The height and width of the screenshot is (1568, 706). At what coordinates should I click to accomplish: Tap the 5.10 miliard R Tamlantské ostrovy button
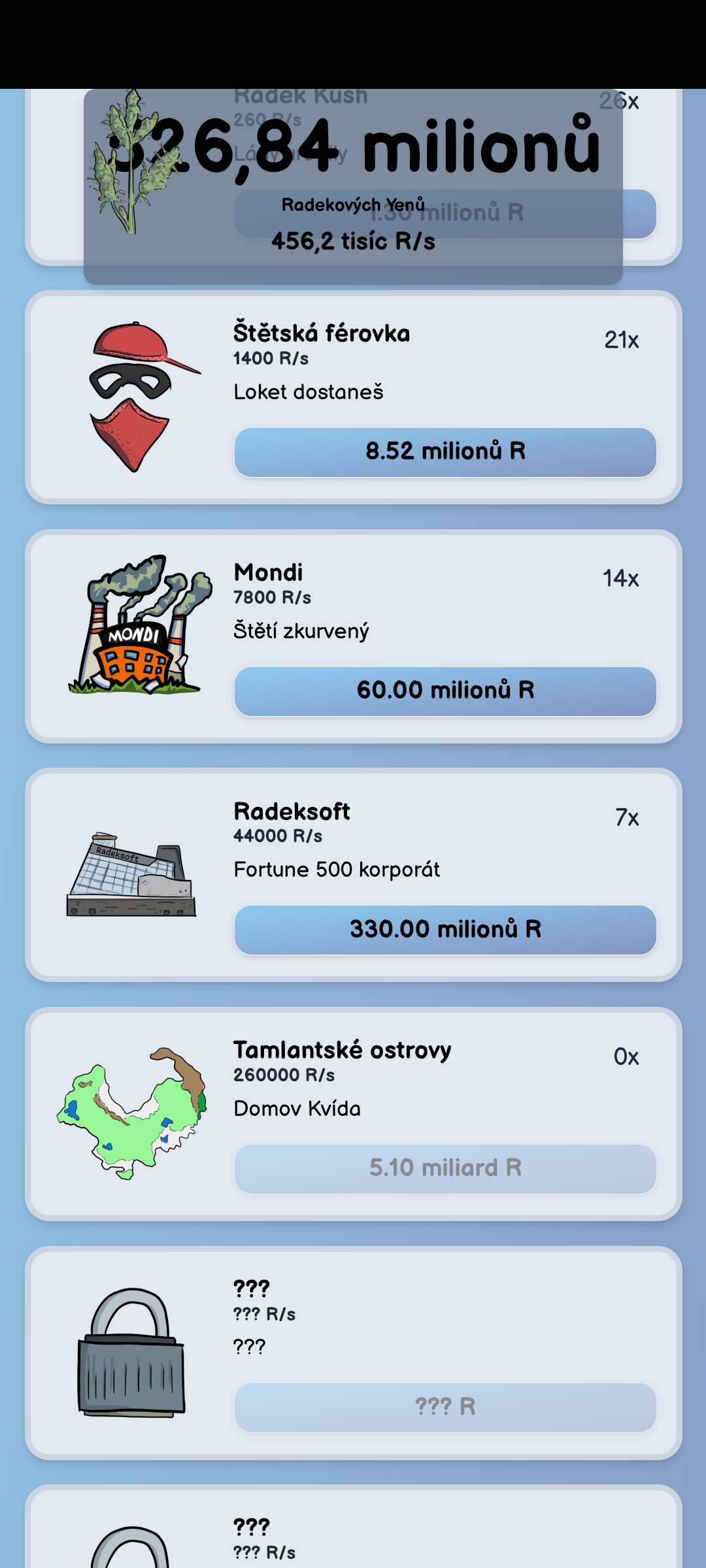coord(445,1169)
